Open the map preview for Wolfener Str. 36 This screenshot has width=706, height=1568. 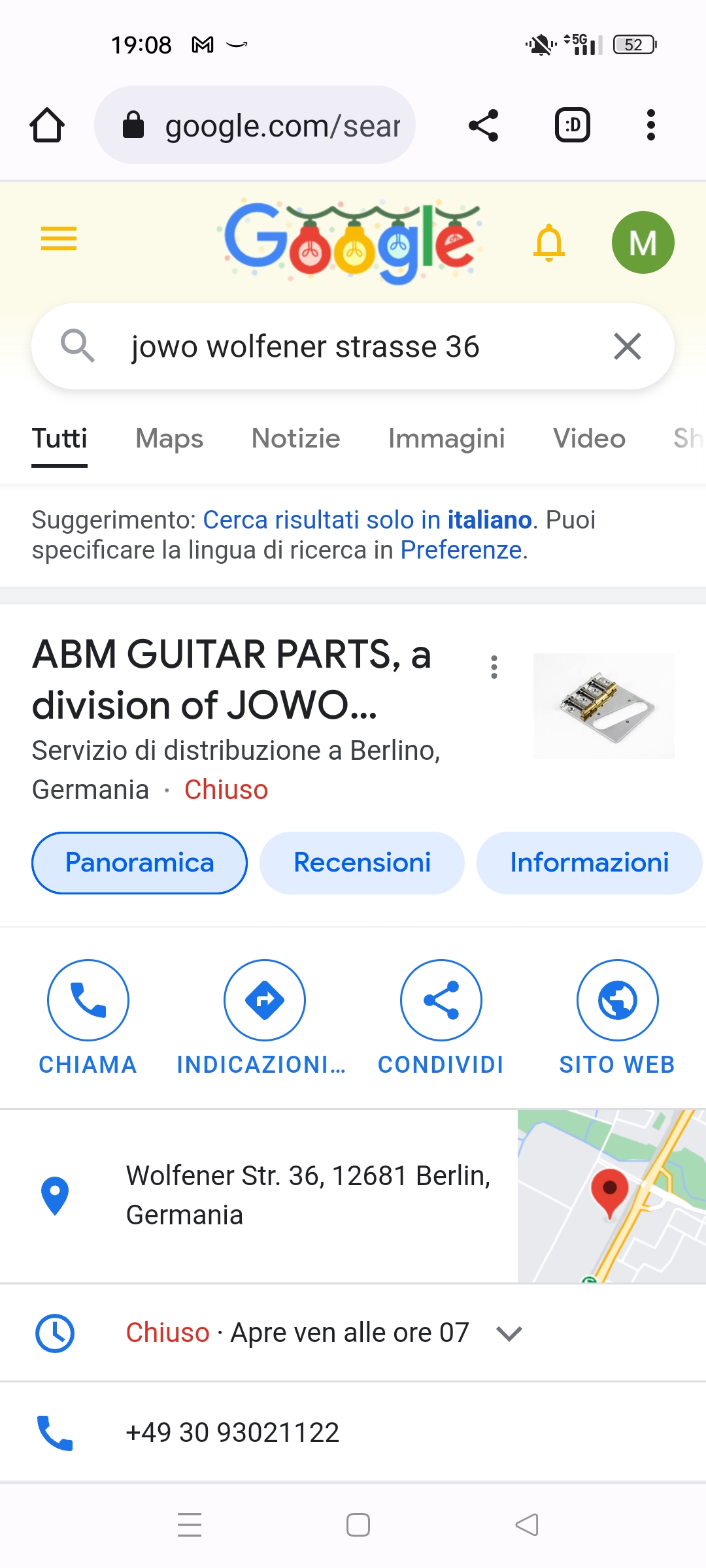pyautogui.click(x=611, y=1196)
